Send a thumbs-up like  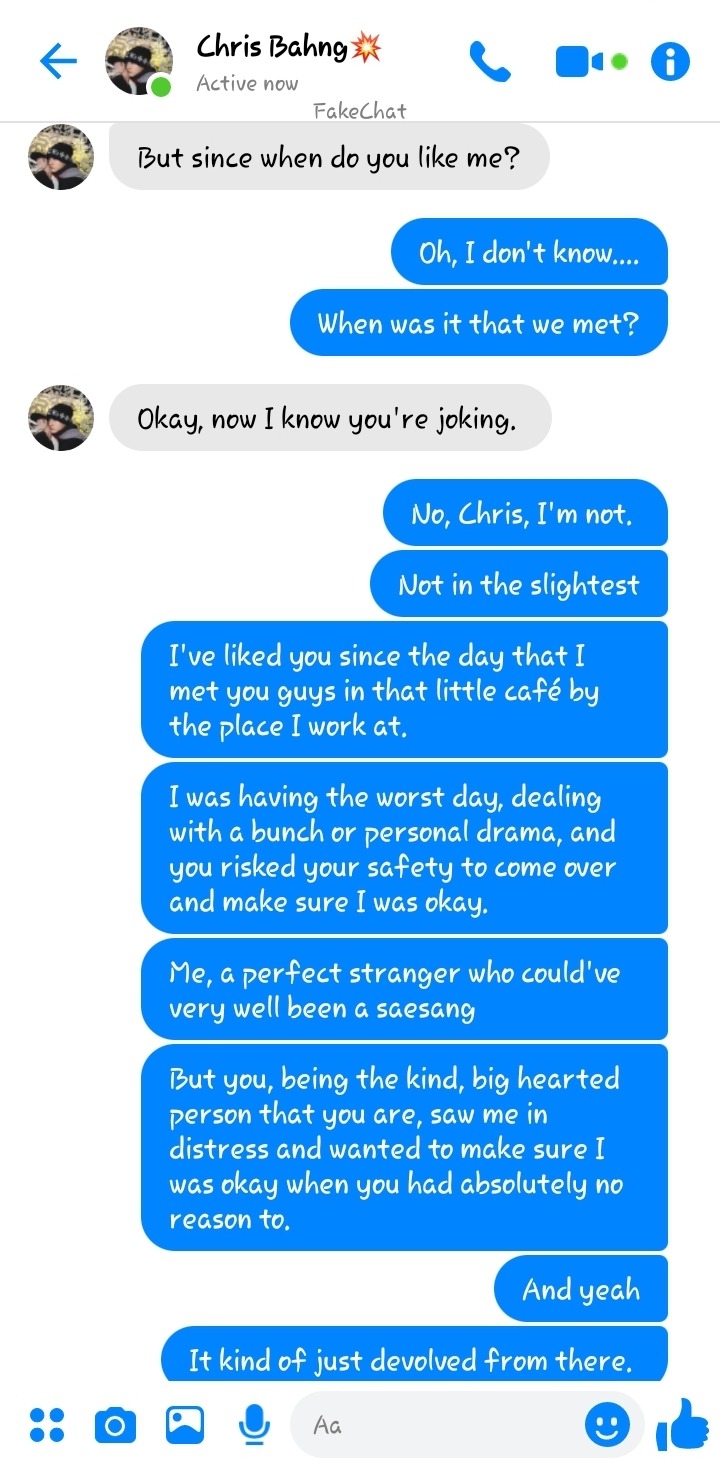click(682, 1424)
